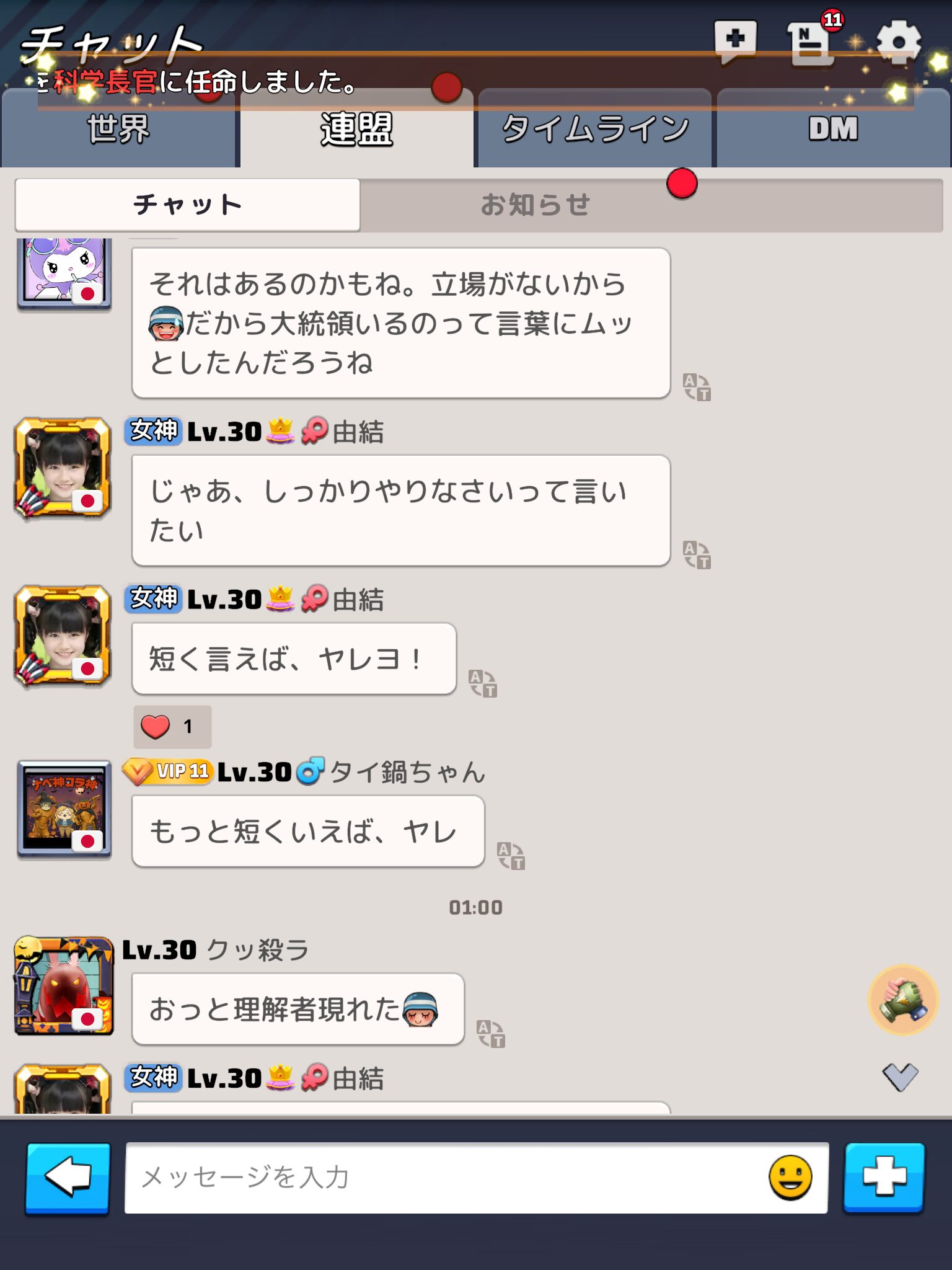Open the emoji picker smiley
The height and width of the screenshot is (1270, 952).
[790, 1178]
